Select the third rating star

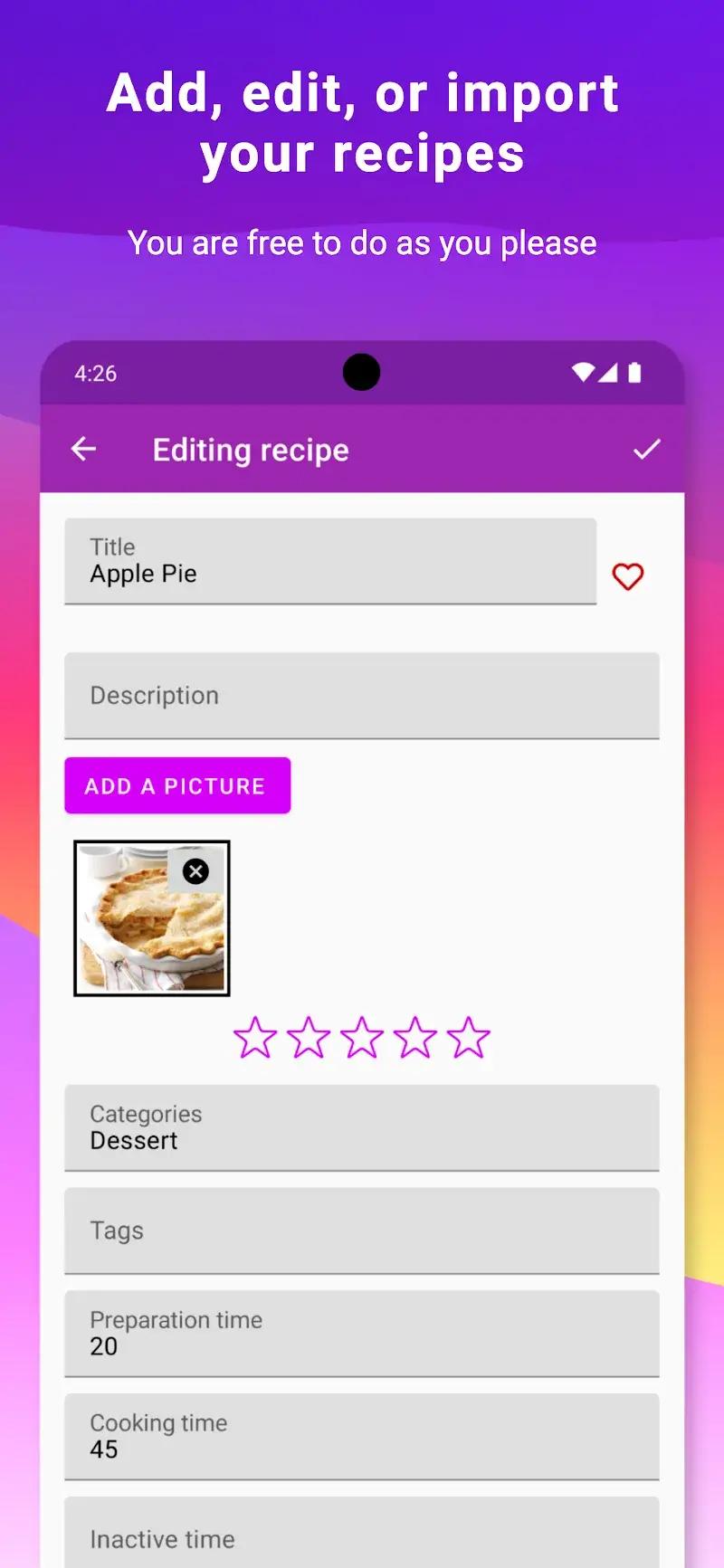click(x=361, y=1038)
